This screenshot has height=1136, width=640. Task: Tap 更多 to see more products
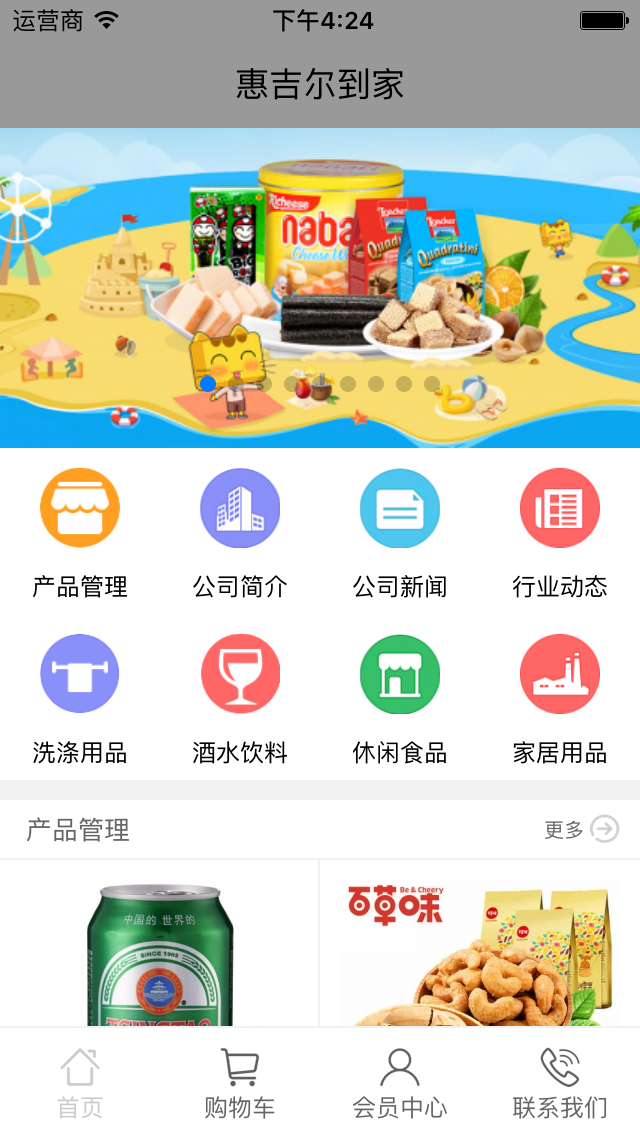tap(582, 829)
